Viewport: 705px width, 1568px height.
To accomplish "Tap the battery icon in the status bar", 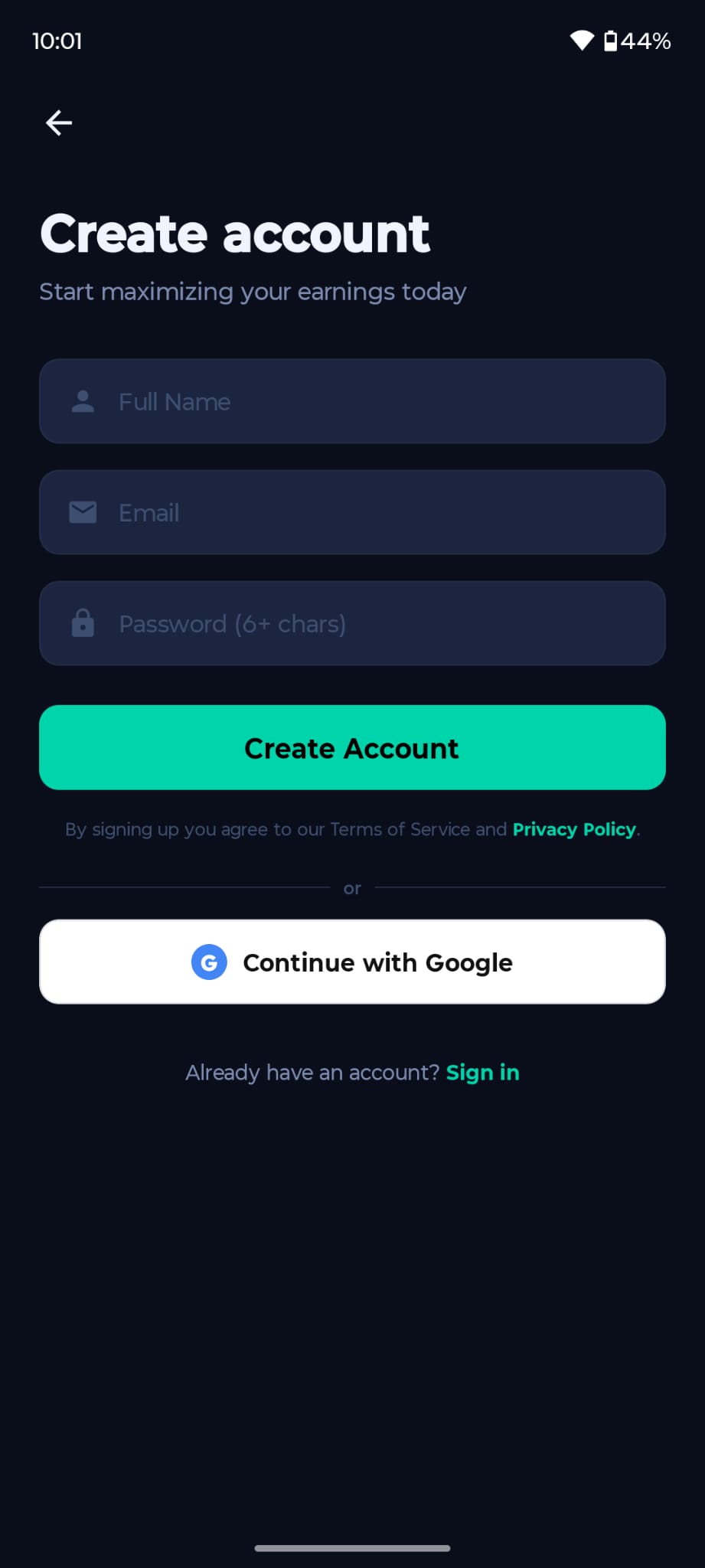I will click(612, 41).
